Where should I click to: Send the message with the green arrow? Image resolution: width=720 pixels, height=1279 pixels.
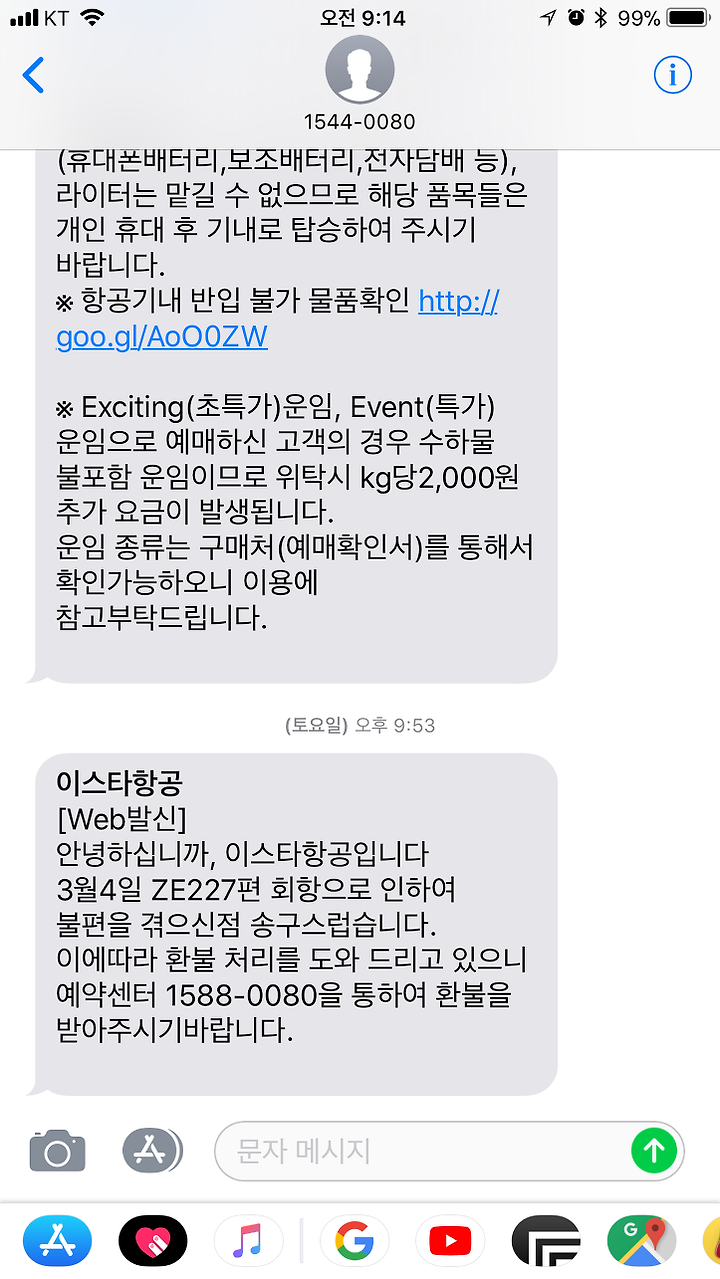[654, 1151]
